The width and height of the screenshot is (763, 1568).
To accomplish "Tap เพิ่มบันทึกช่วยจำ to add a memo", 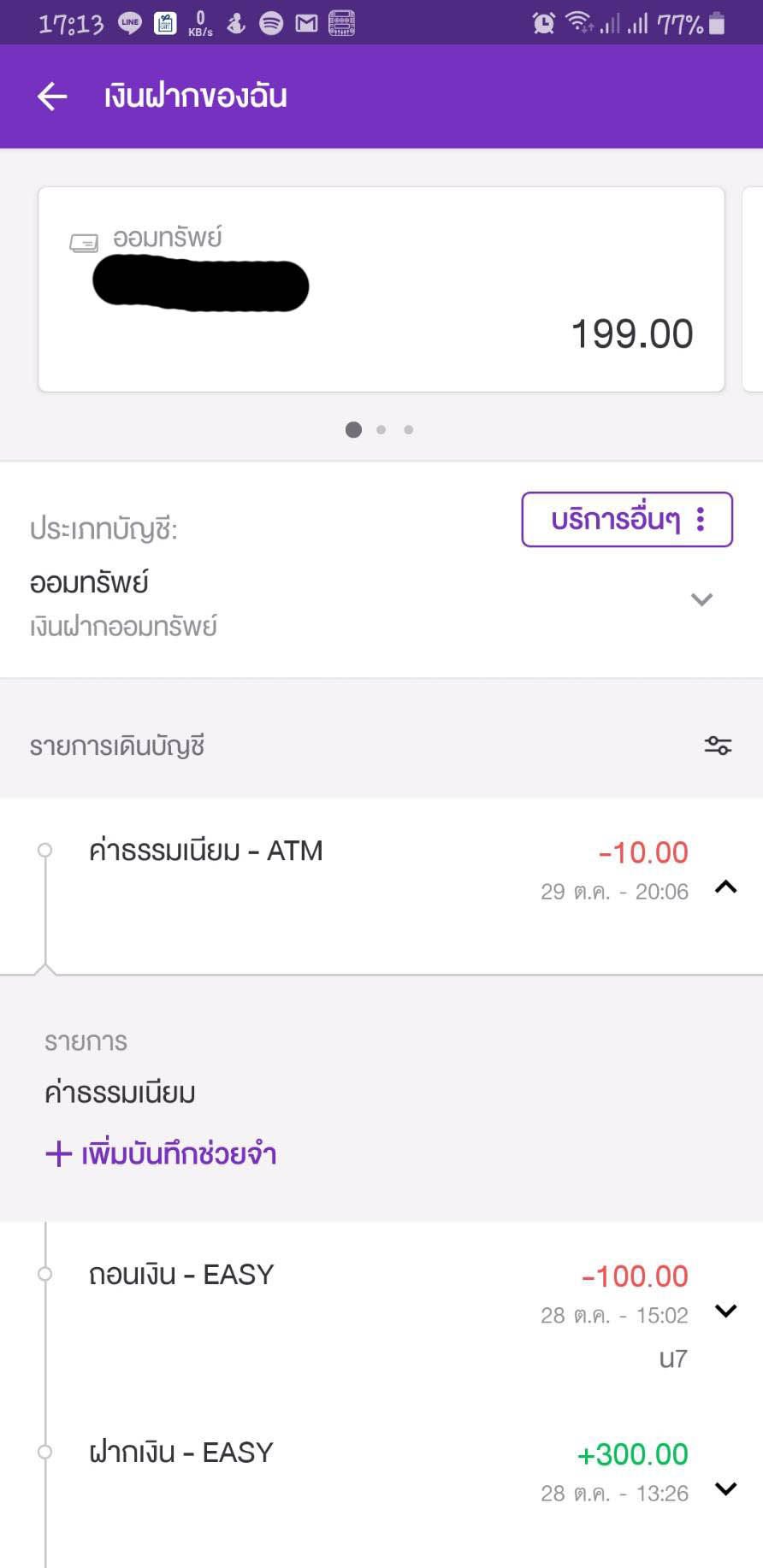I will coord(161,1153).
